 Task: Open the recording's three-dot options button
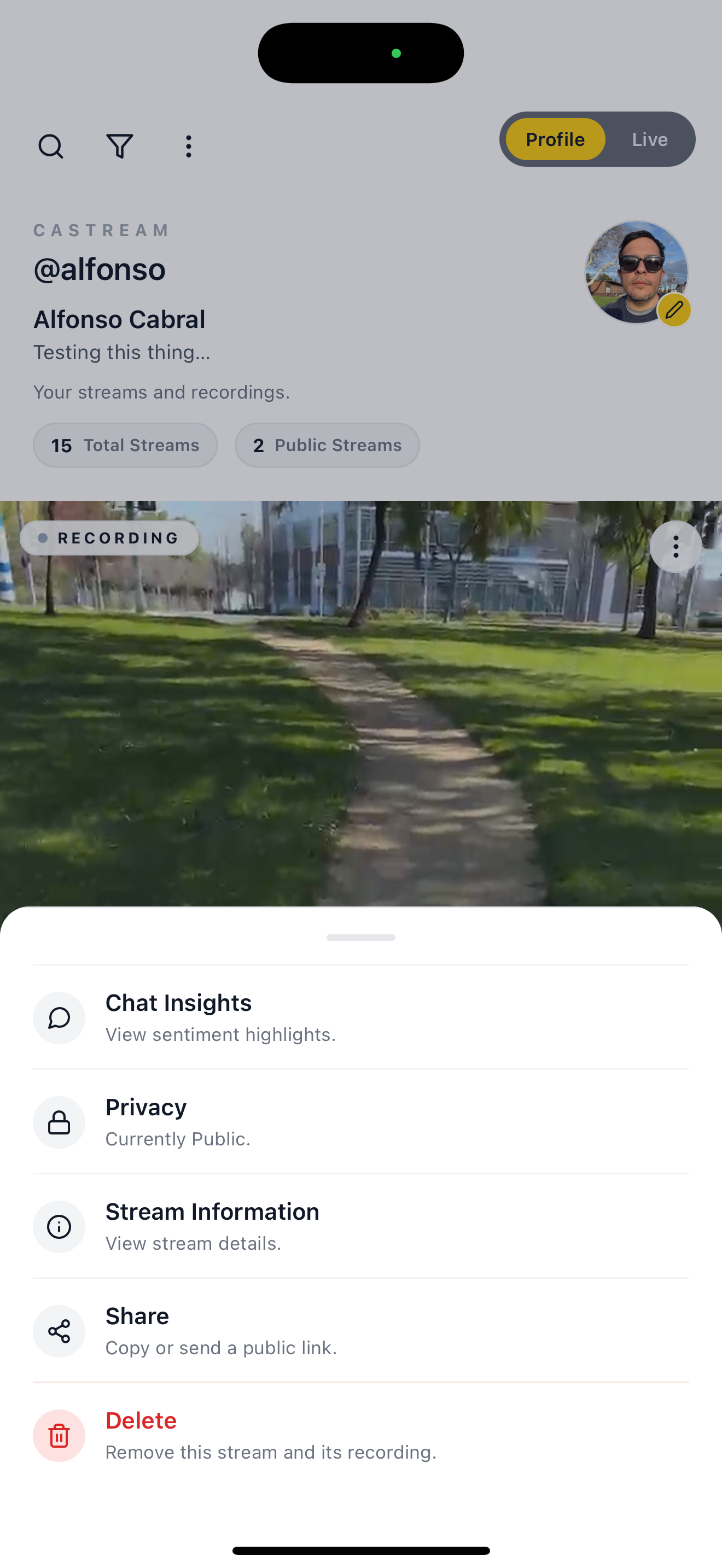click(x=675, y=547)
